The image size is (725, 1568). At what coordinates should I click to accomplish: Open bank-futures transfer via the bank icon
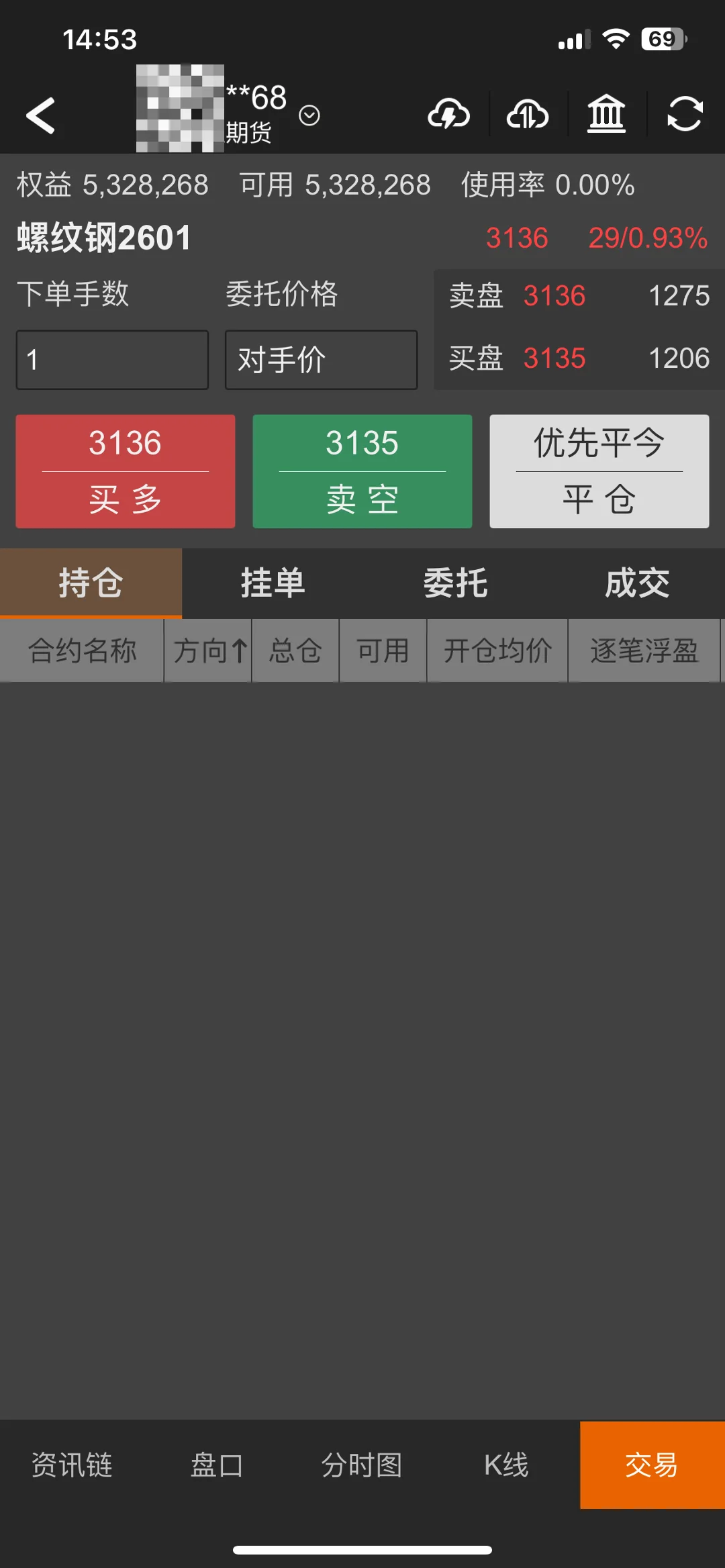pyautogui.click(x=606, y=114)
